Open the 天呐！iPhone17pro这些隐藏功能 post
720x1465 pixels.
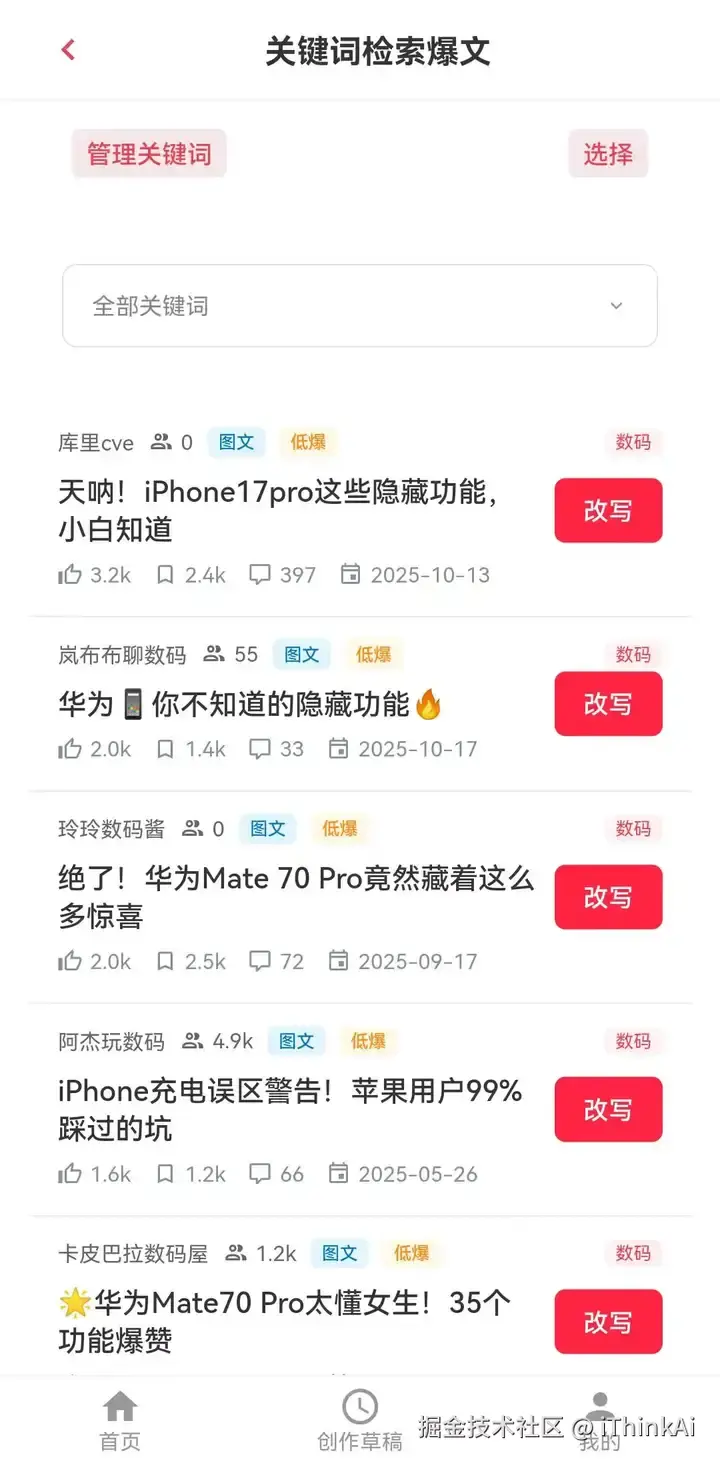point(280,510)
